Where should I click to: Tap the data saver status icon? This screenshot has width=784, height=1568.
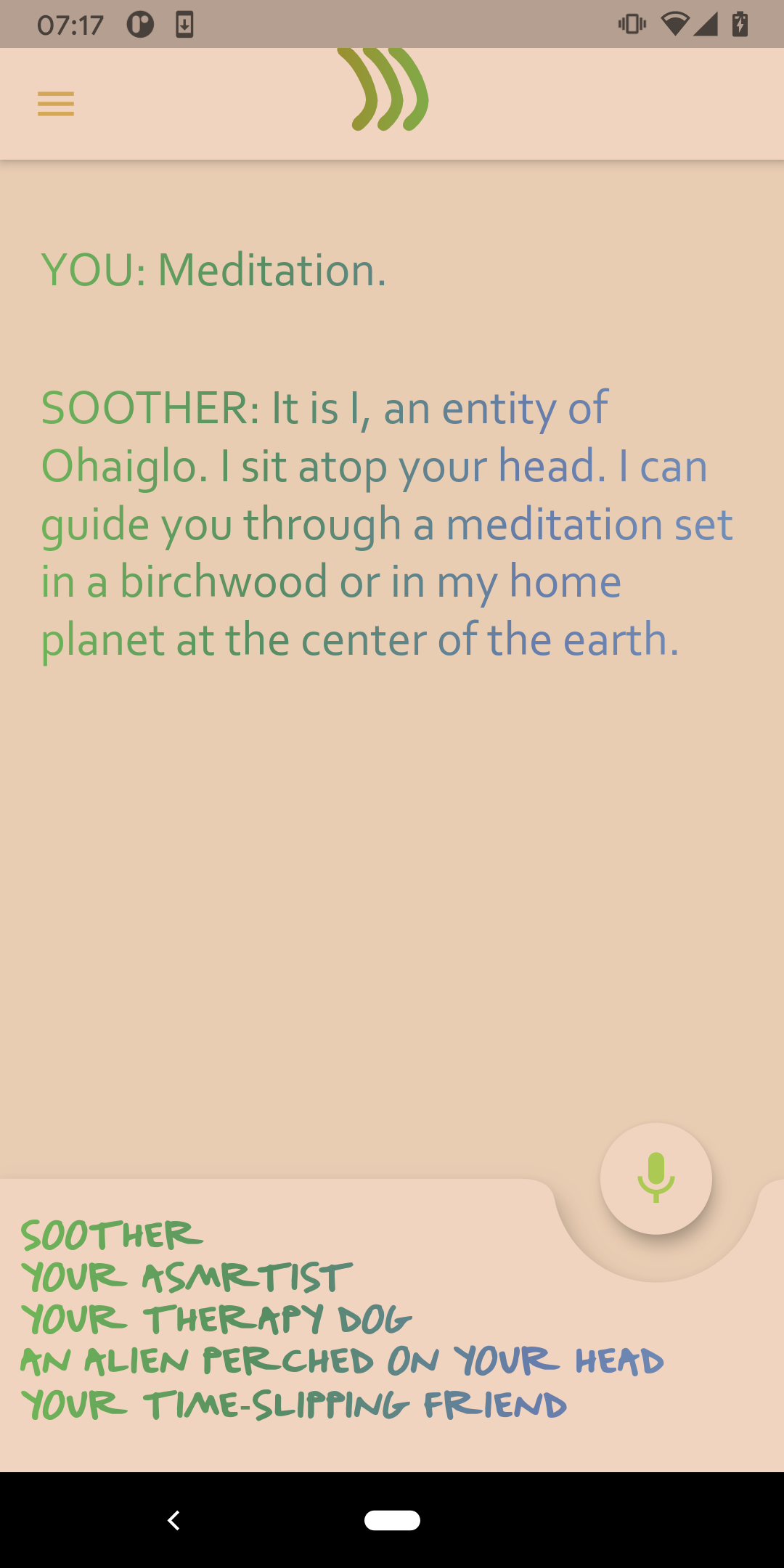click(139, 24)
